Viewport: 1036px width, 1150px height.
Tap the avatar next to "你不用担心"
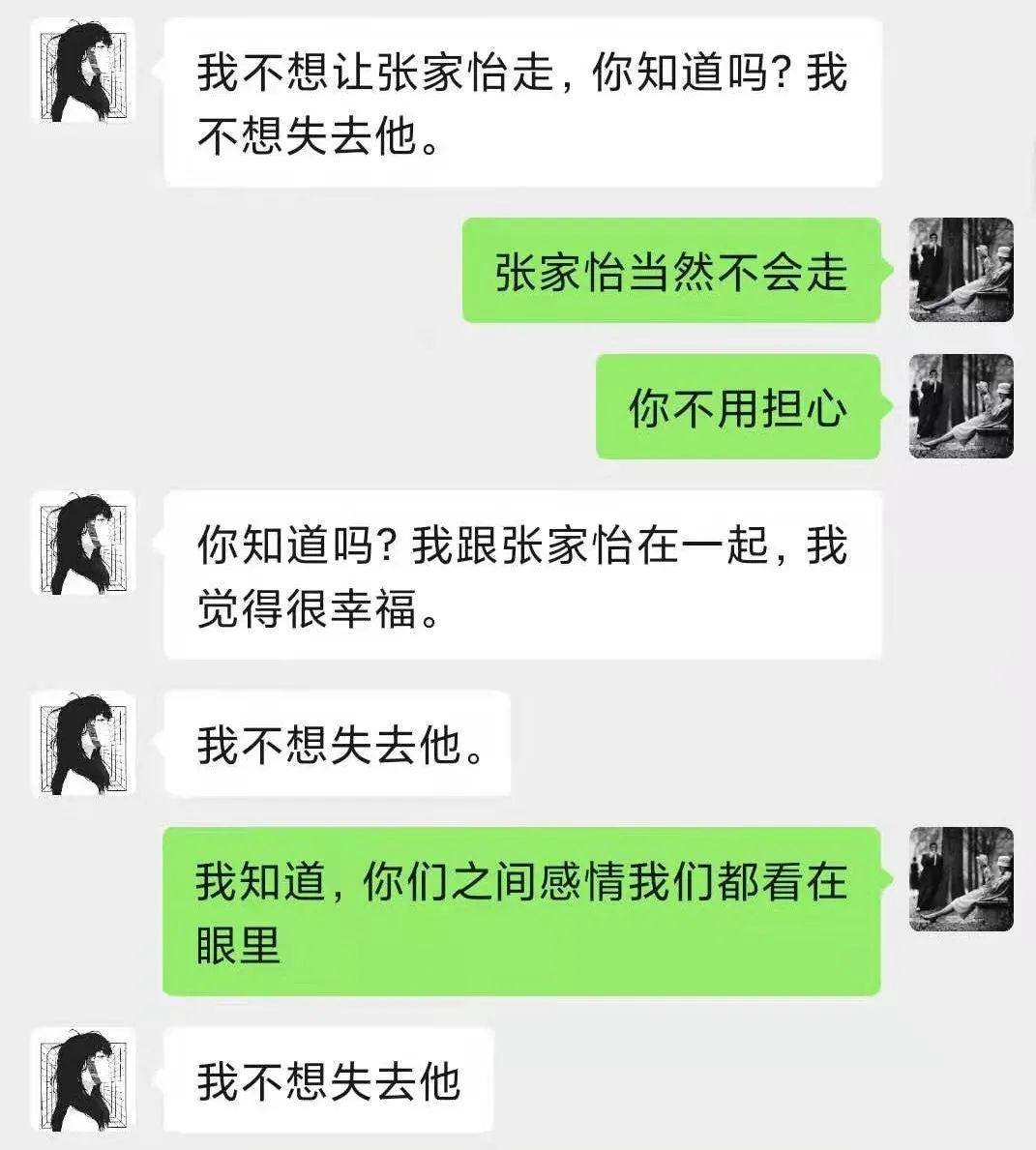pyautogui.click(x=961, y=406)
